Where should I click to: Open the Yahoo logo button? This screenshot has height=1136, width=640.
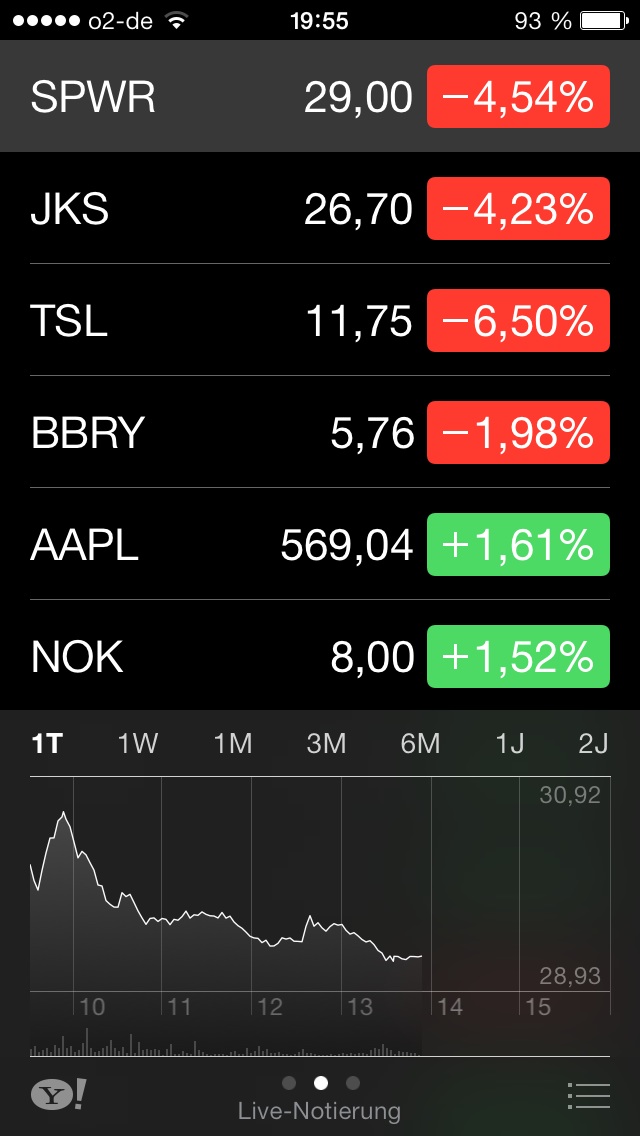click(58, 1094)
